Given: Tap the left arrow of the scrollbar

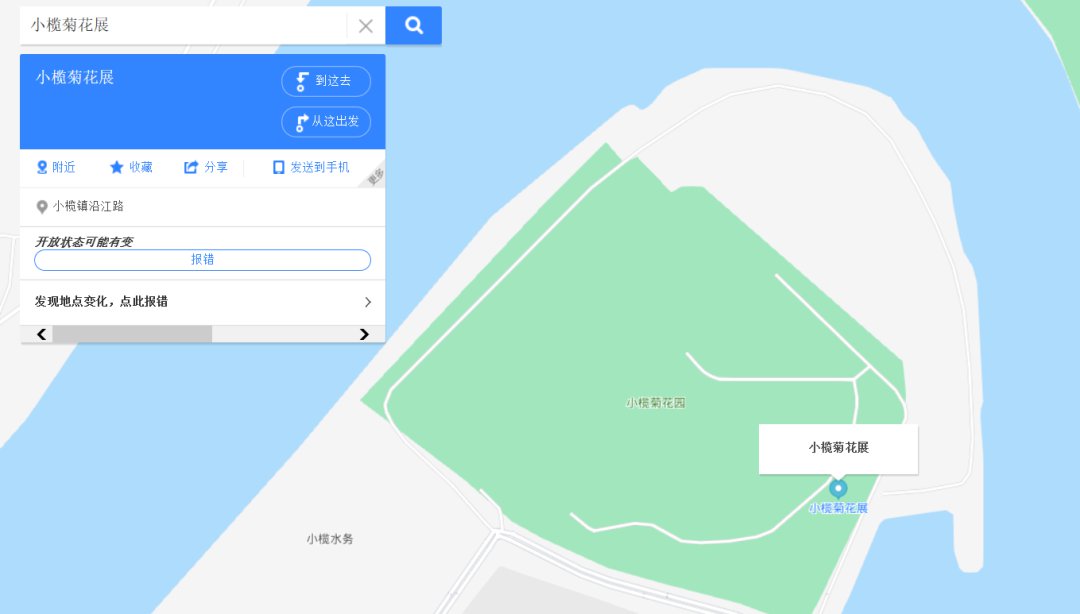Looking at the screenshot, I should (42, 334).
